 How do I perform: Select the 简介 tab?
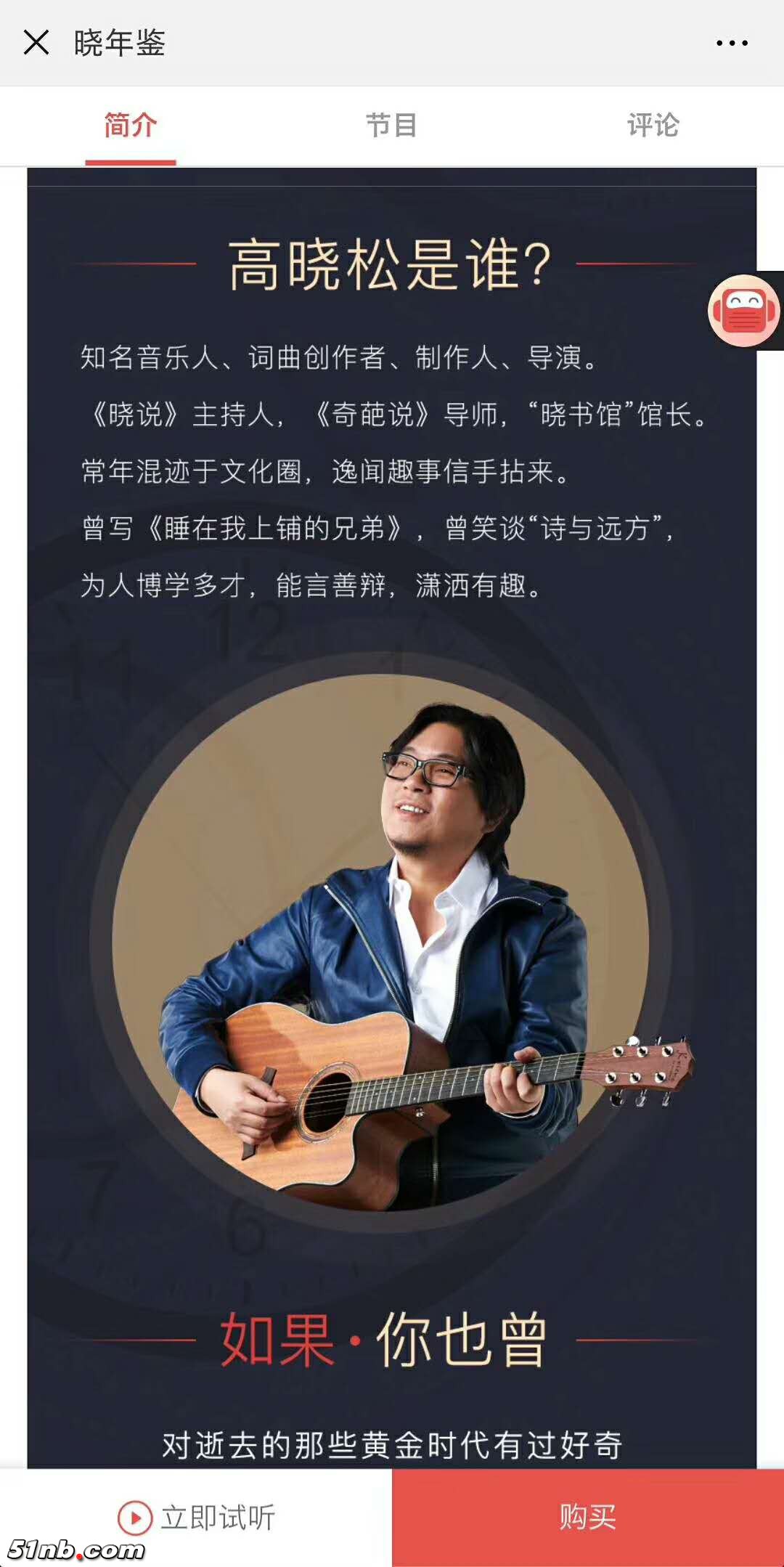131,126
